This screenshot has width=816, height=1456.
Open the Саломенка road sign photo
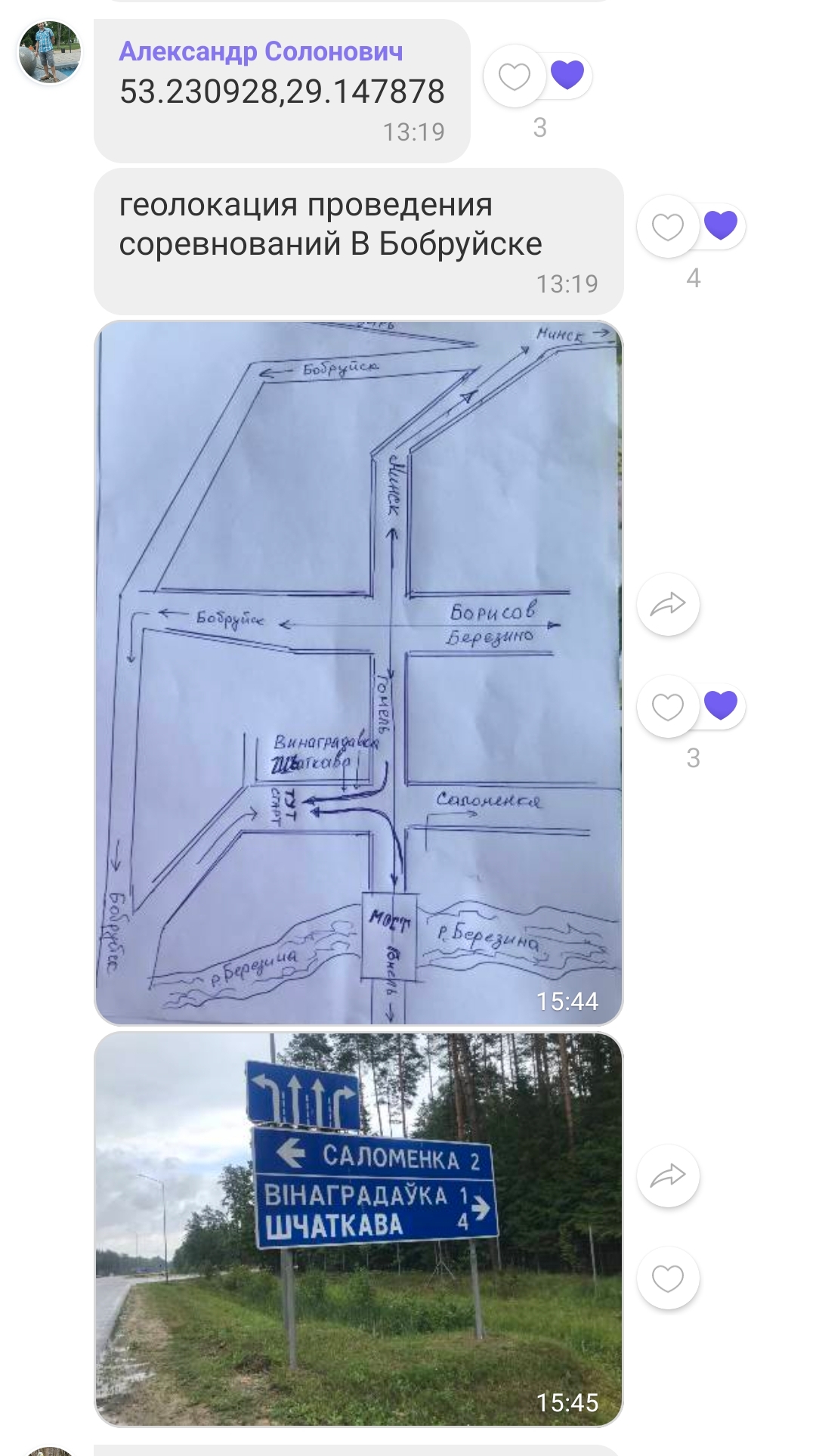(x=359, y=1229)
